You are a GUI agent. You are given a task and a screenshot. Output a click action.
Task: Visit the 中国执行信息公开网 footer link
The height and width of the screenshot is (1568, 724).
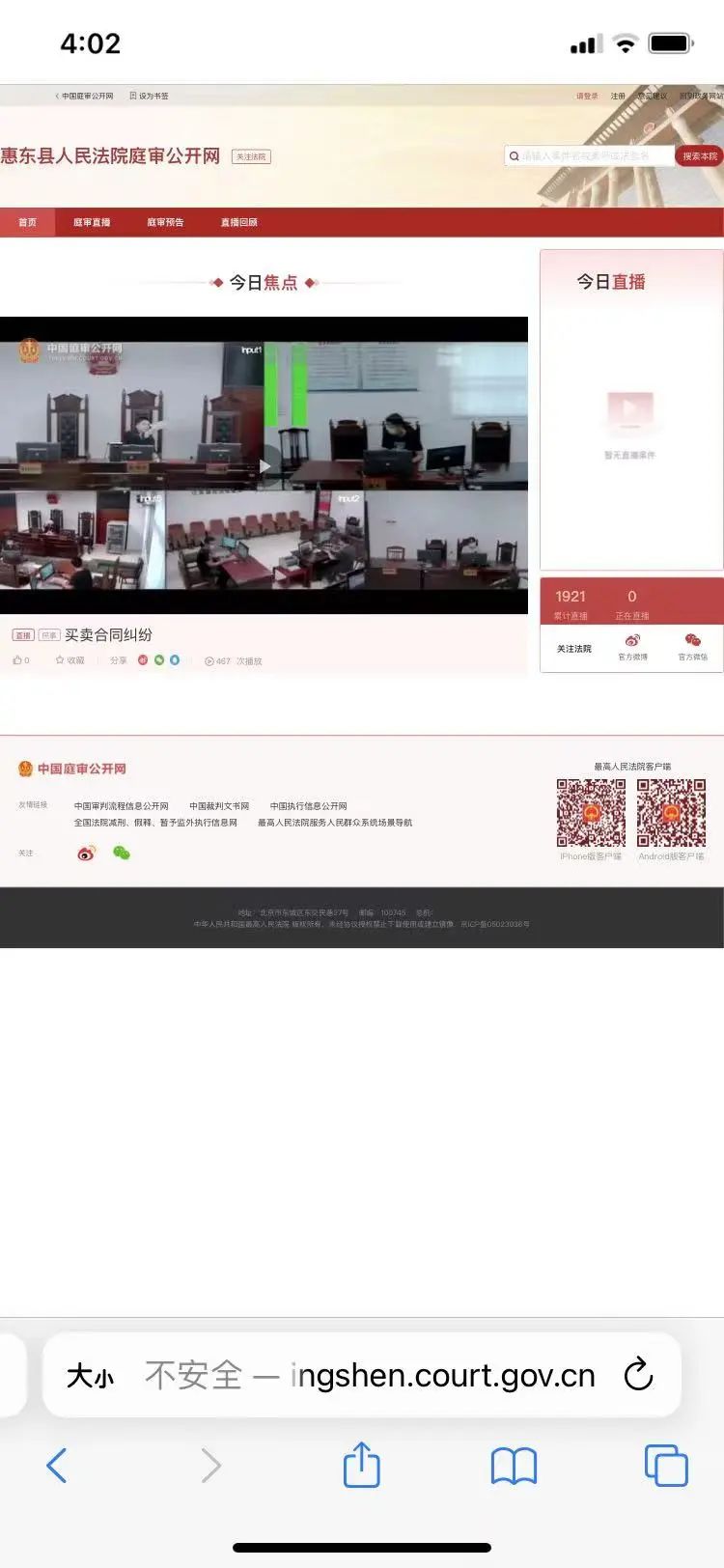pos(308,806)
